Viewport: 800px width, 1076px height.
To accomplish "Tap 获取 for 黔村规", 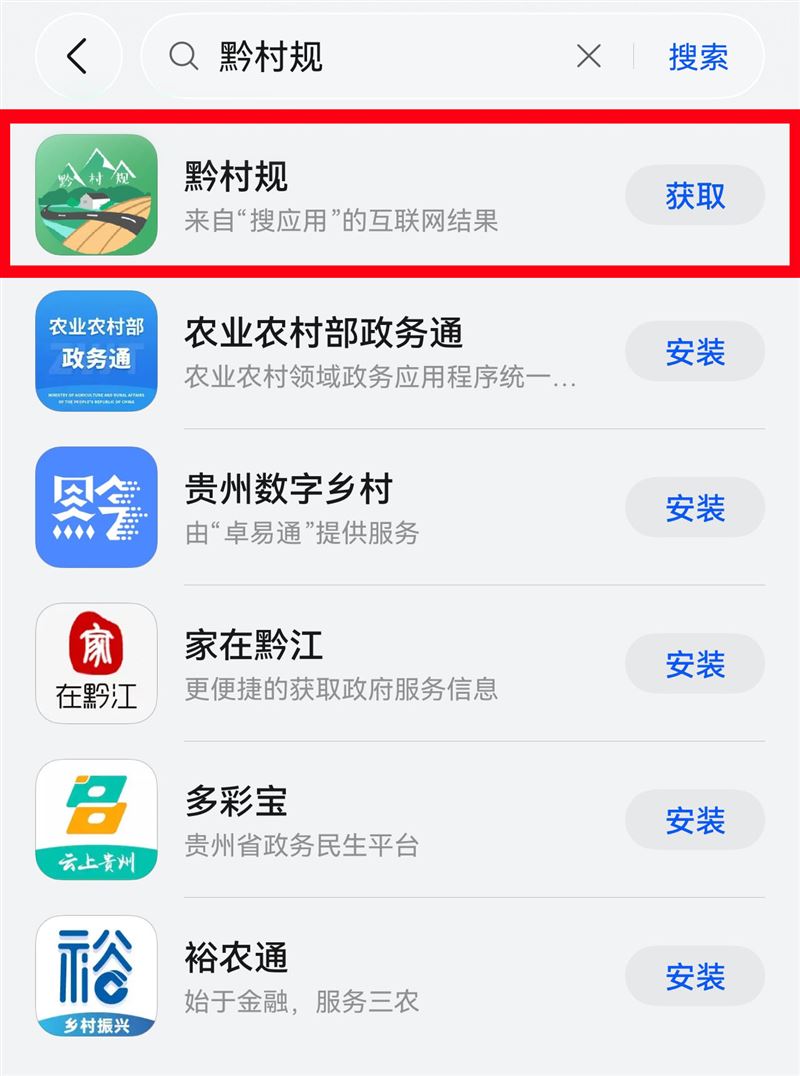I will pyautogui.click(x=695, y=195).
